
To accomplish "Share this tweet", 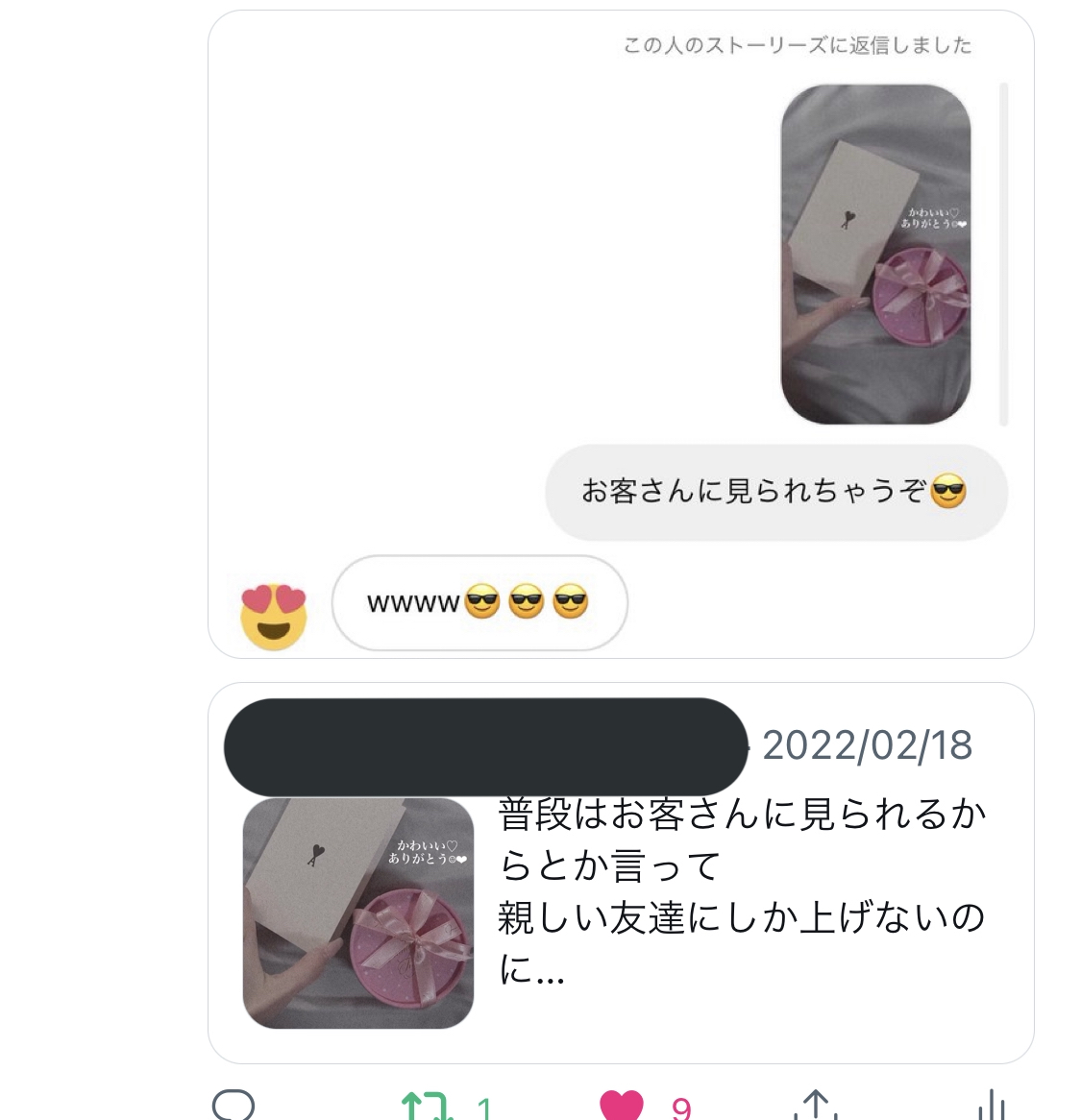I will click(x=815, y=1107).
